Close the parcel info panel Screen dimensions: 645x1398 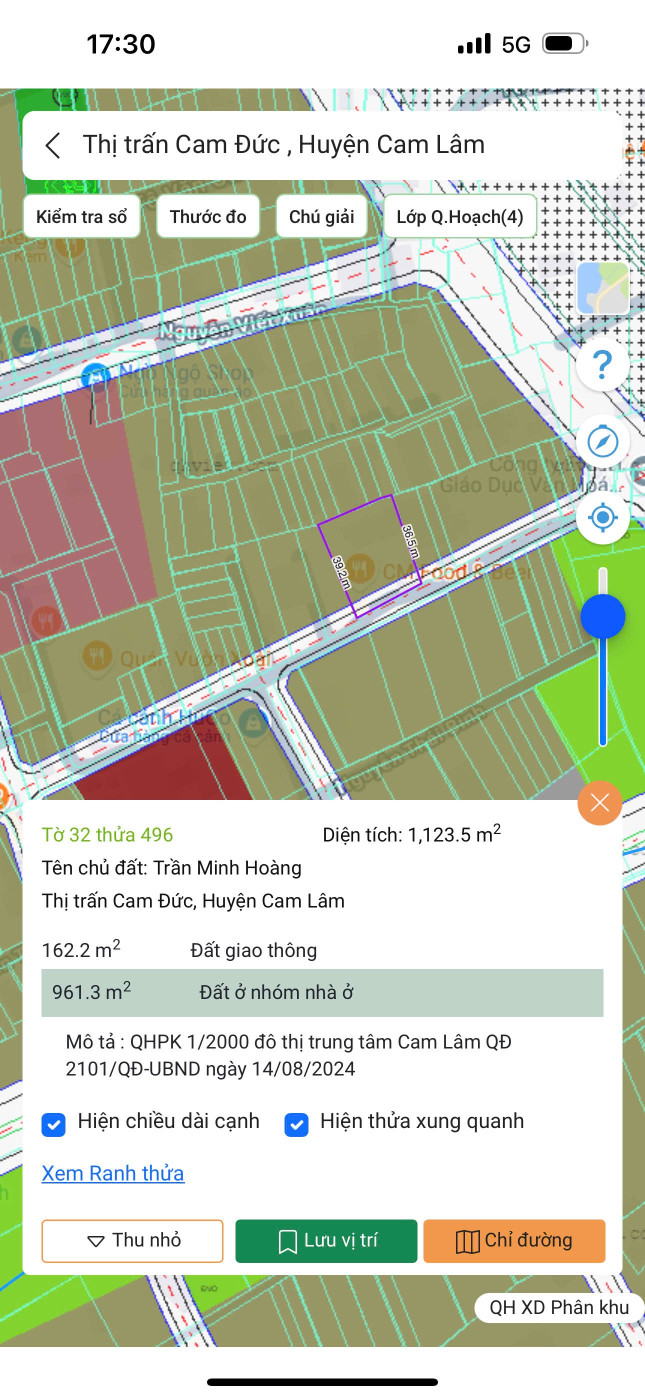(600, 802)
